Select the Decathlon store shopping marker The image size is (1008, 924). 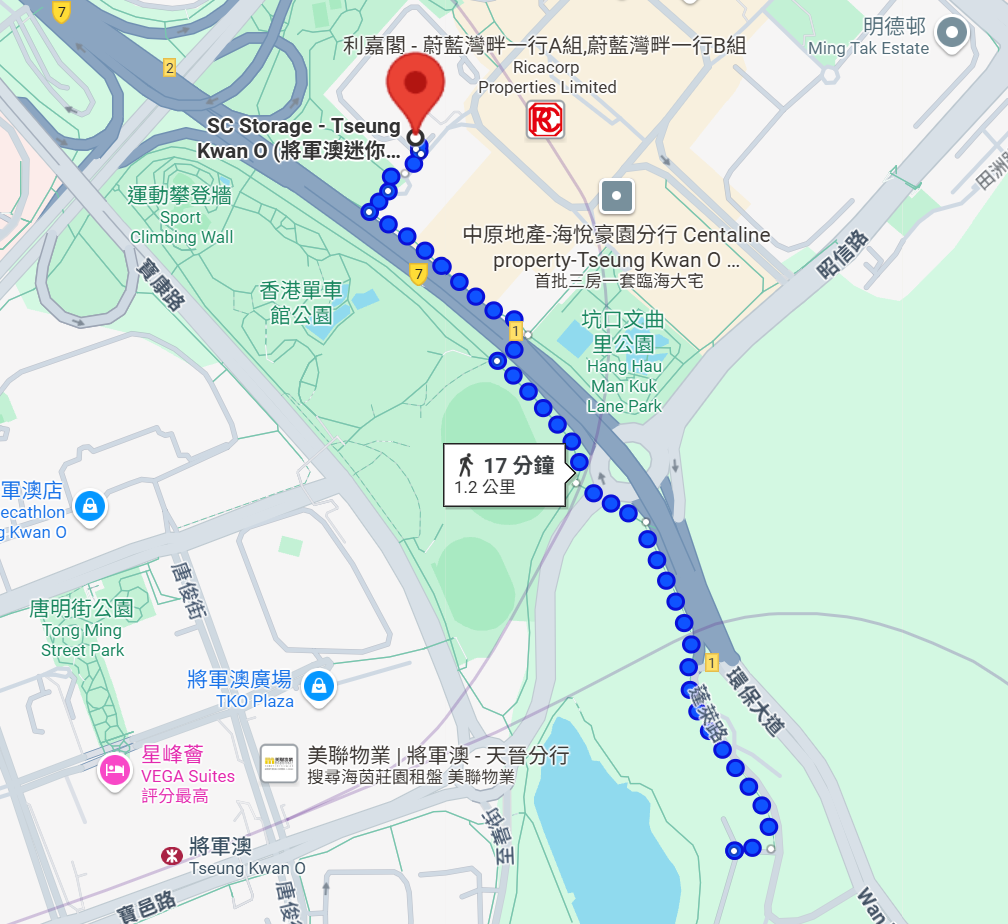click(90, 505)
